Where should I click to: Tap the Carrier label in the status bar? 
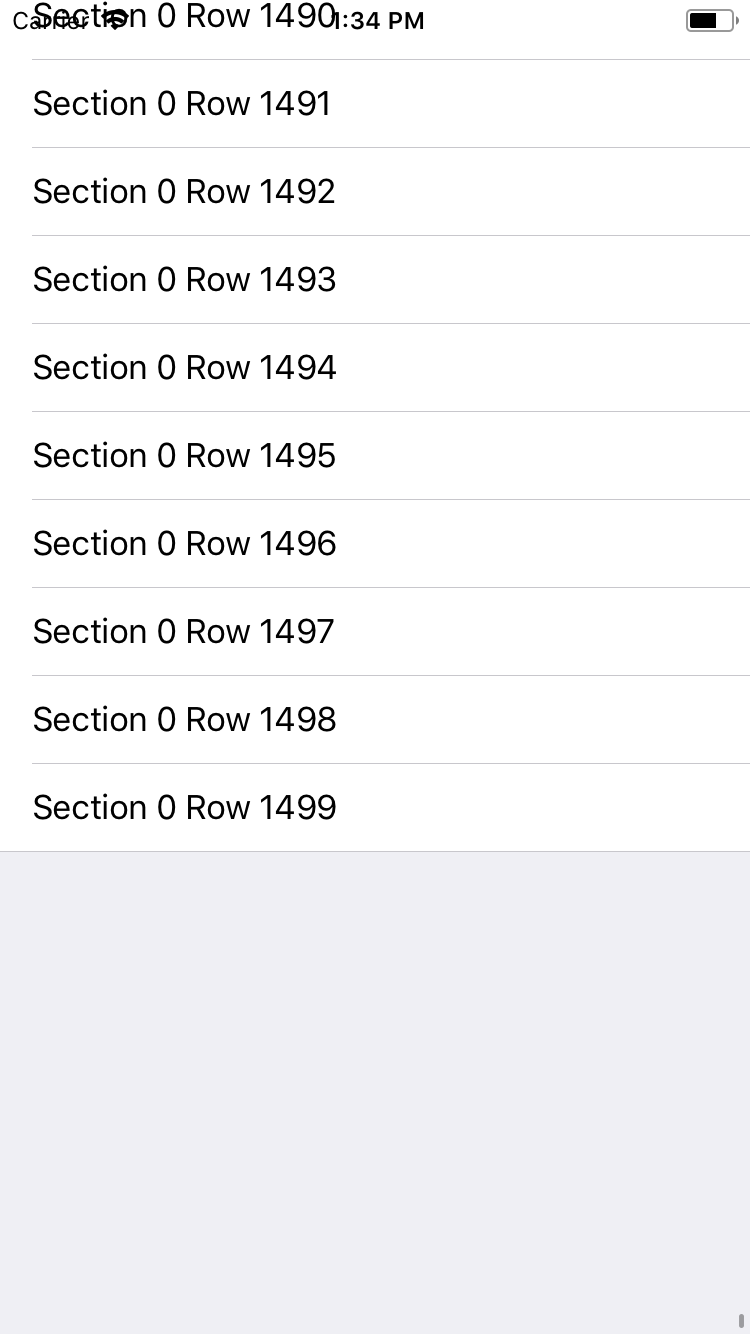click(48, 21)
